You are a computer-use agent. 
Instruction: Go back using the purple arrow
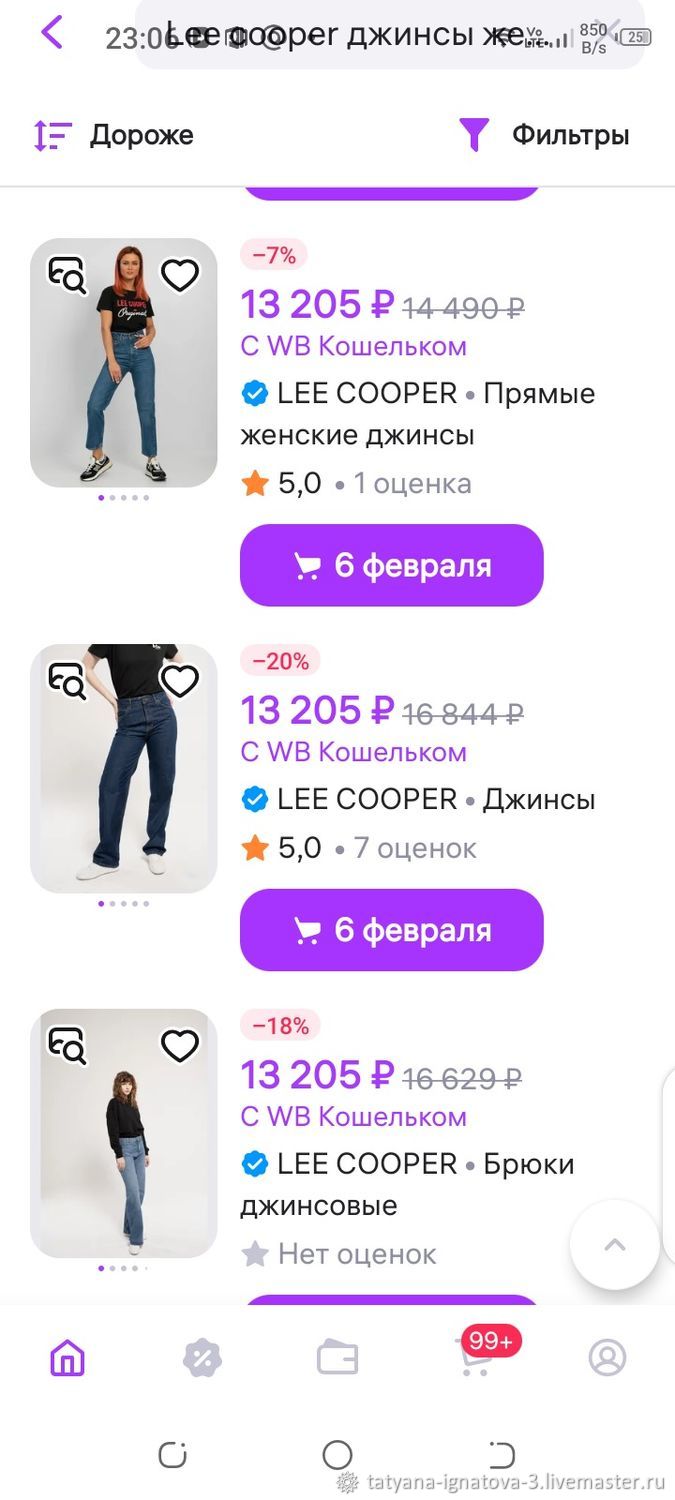52,33
